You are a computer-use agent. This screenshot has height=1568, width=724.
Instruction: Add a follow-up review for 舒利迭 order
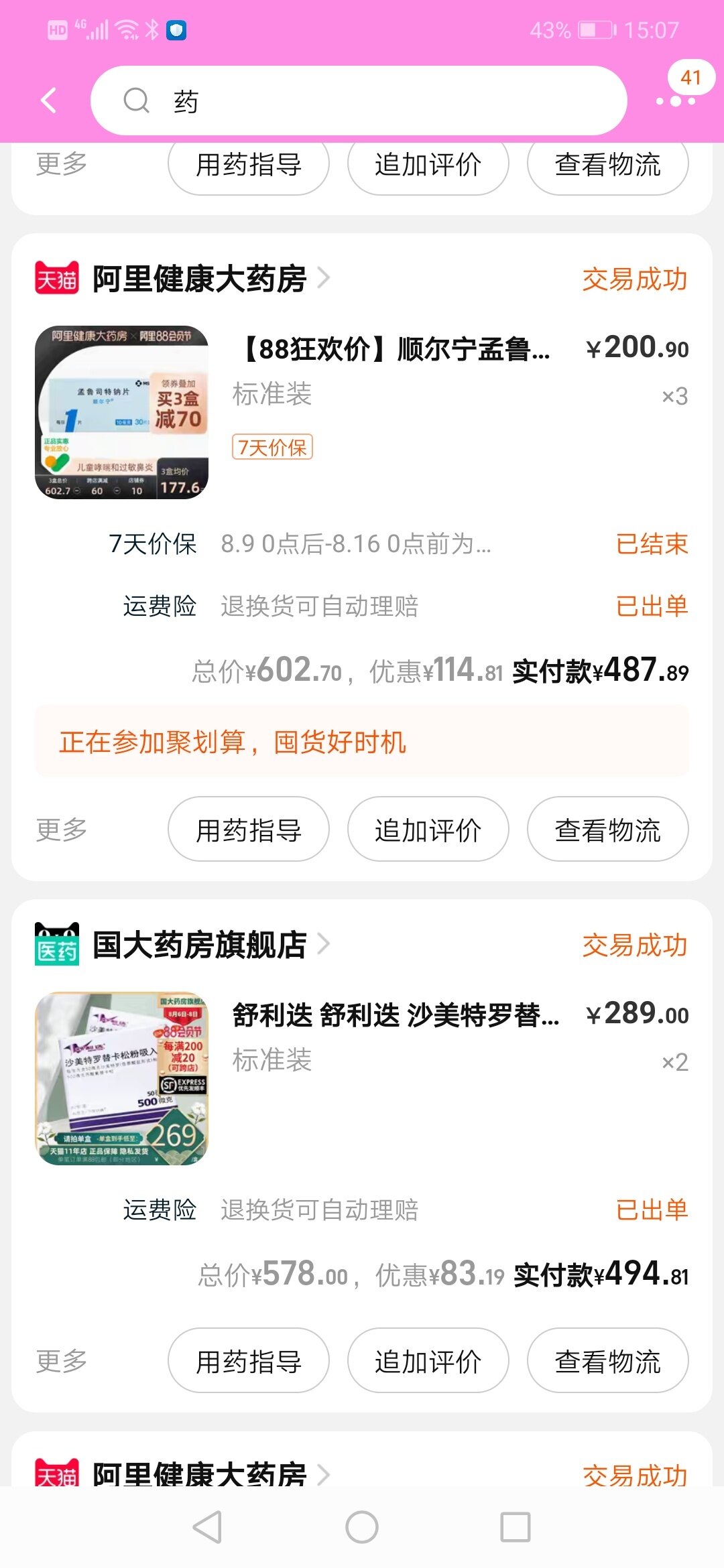(428, 1361)
